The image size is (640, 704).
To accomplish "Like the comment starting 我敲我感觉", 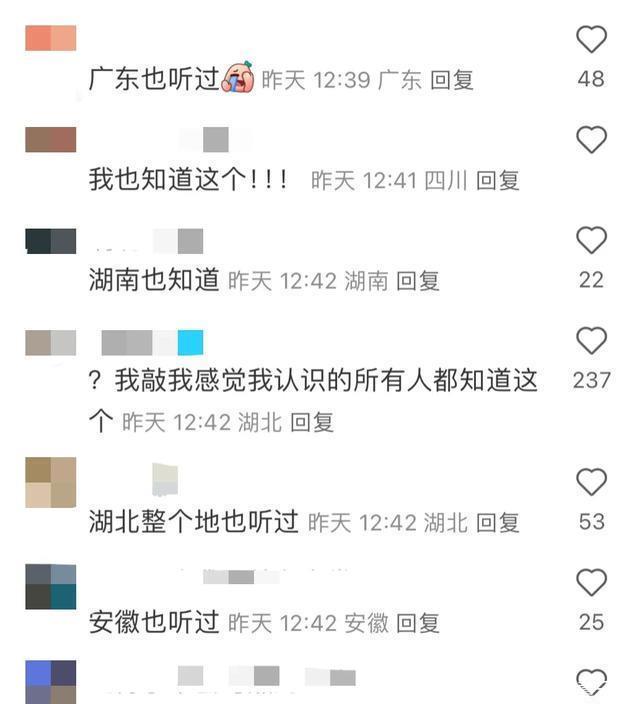I will (592, 342).
